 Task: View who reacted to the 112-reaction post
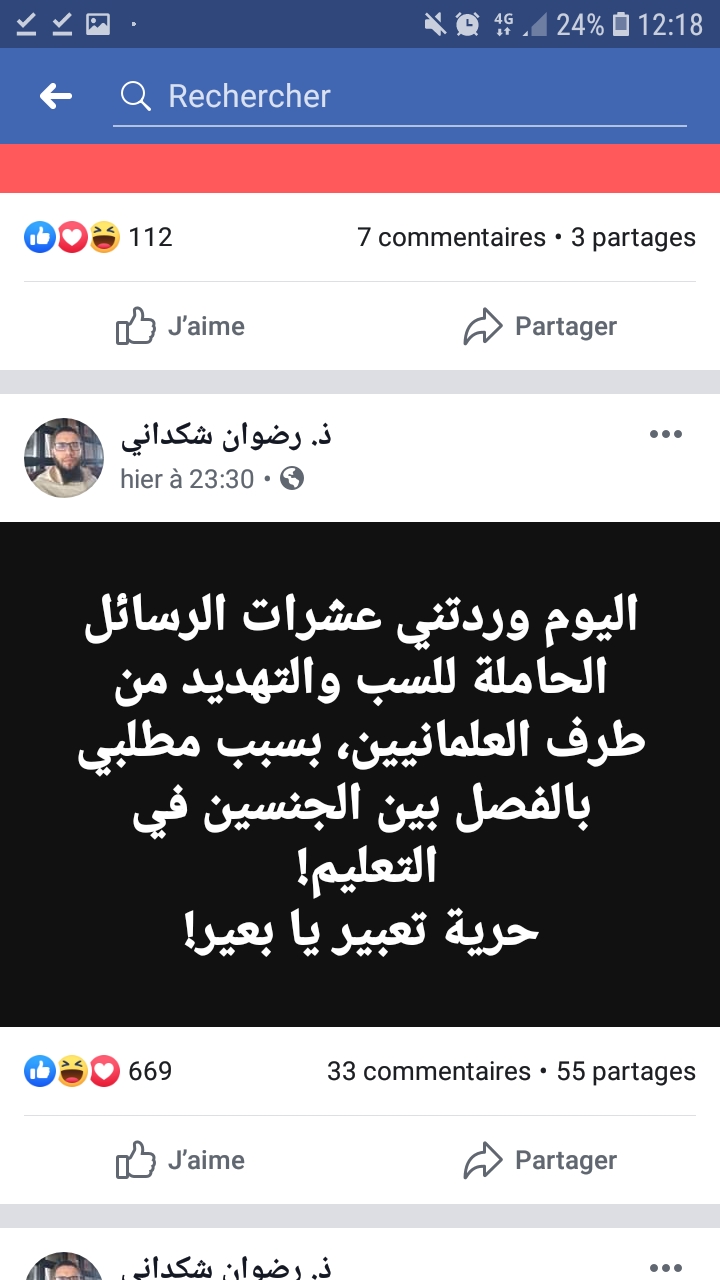(98, 238)
